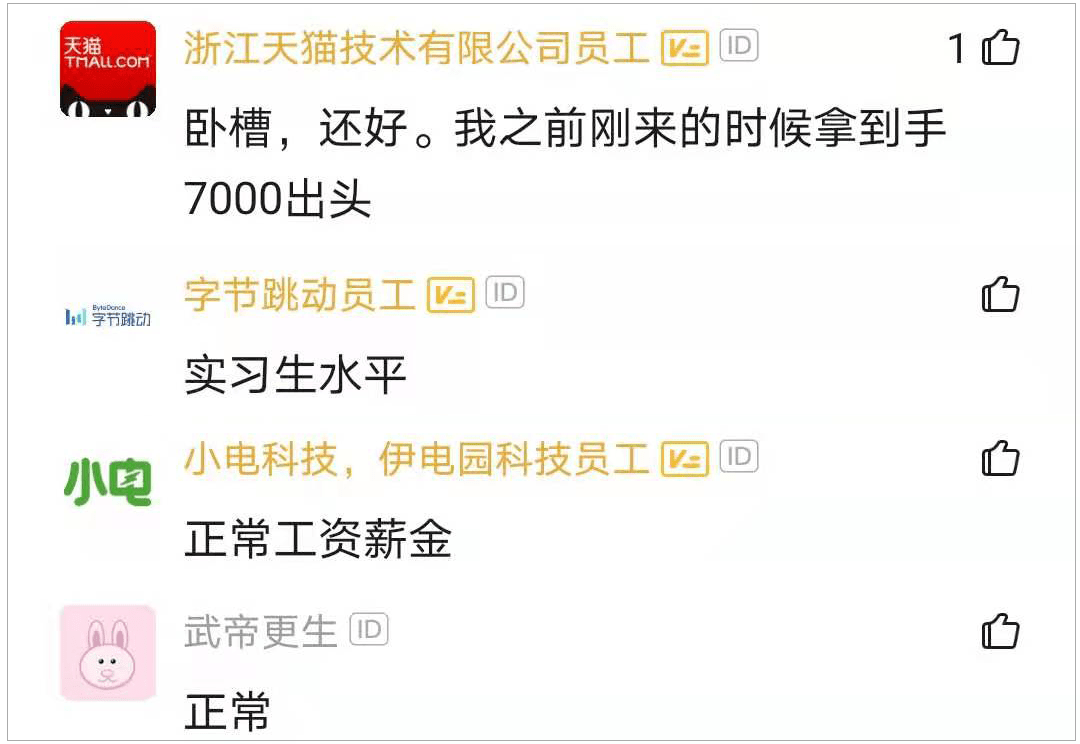Open the 字节跳动 employee's avatar
This screenshot has width=1080, height=744.
(108, 317)
